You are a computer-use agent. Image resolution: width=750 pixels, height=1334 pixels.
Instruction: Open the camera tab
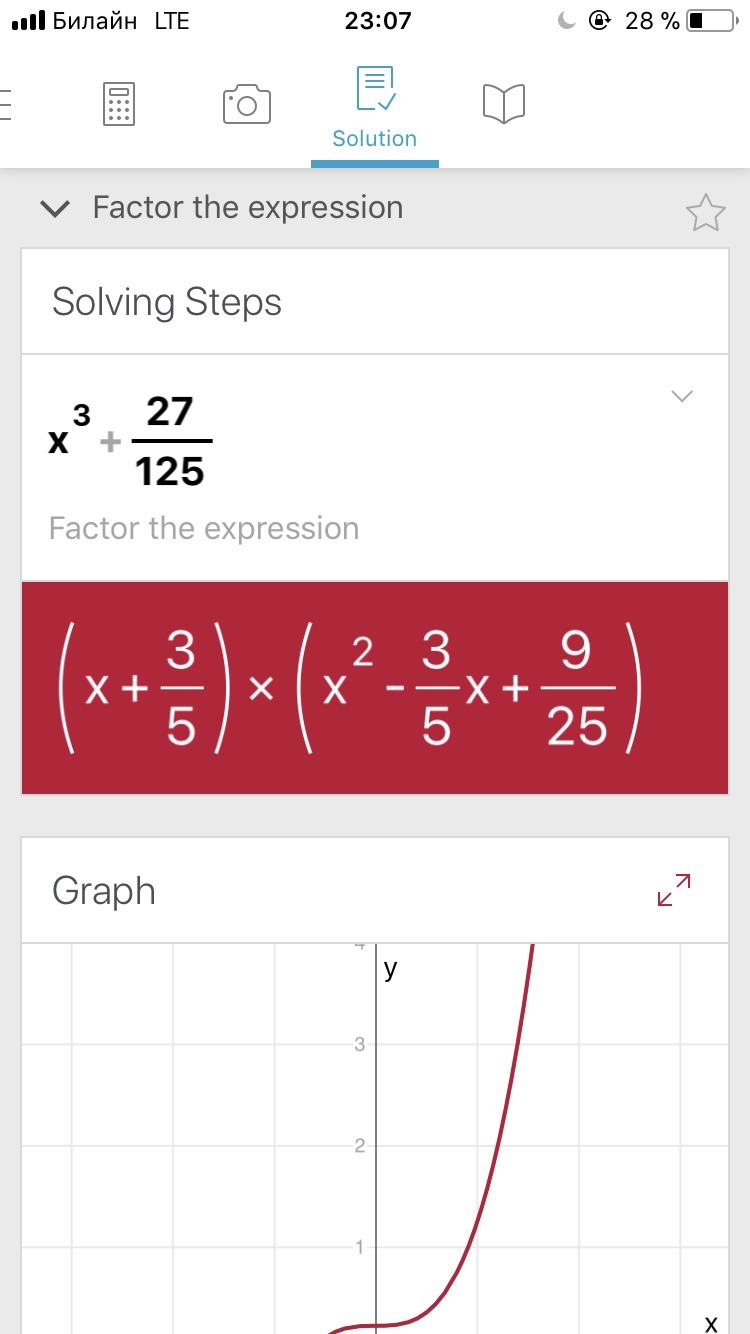(246, 104)
